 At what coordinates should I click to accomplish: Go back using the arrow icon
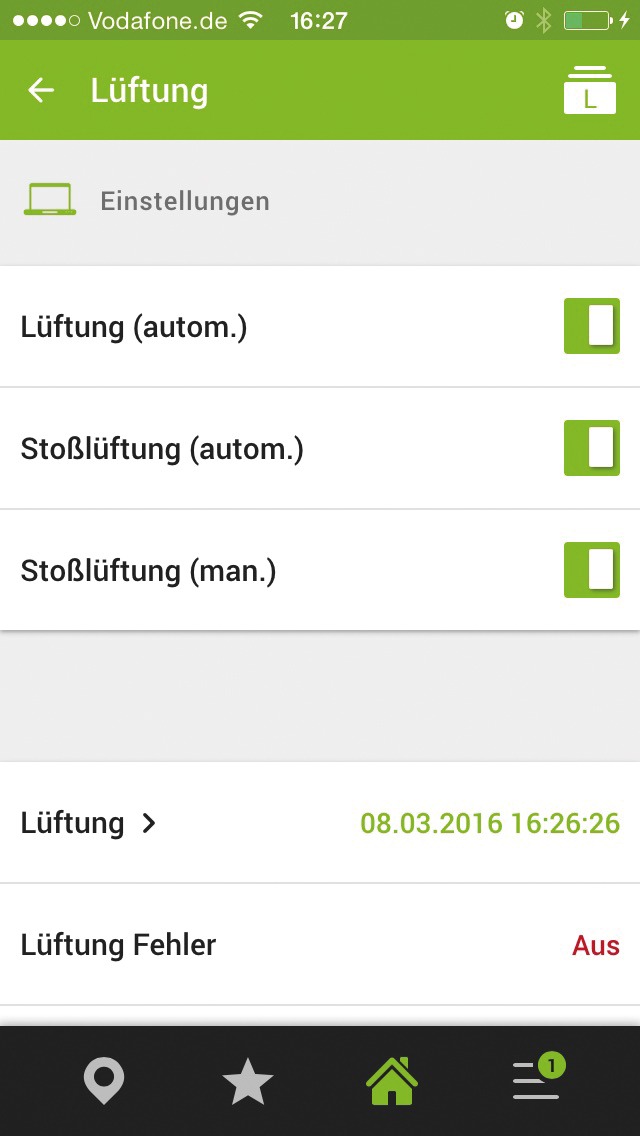[41, 91]
